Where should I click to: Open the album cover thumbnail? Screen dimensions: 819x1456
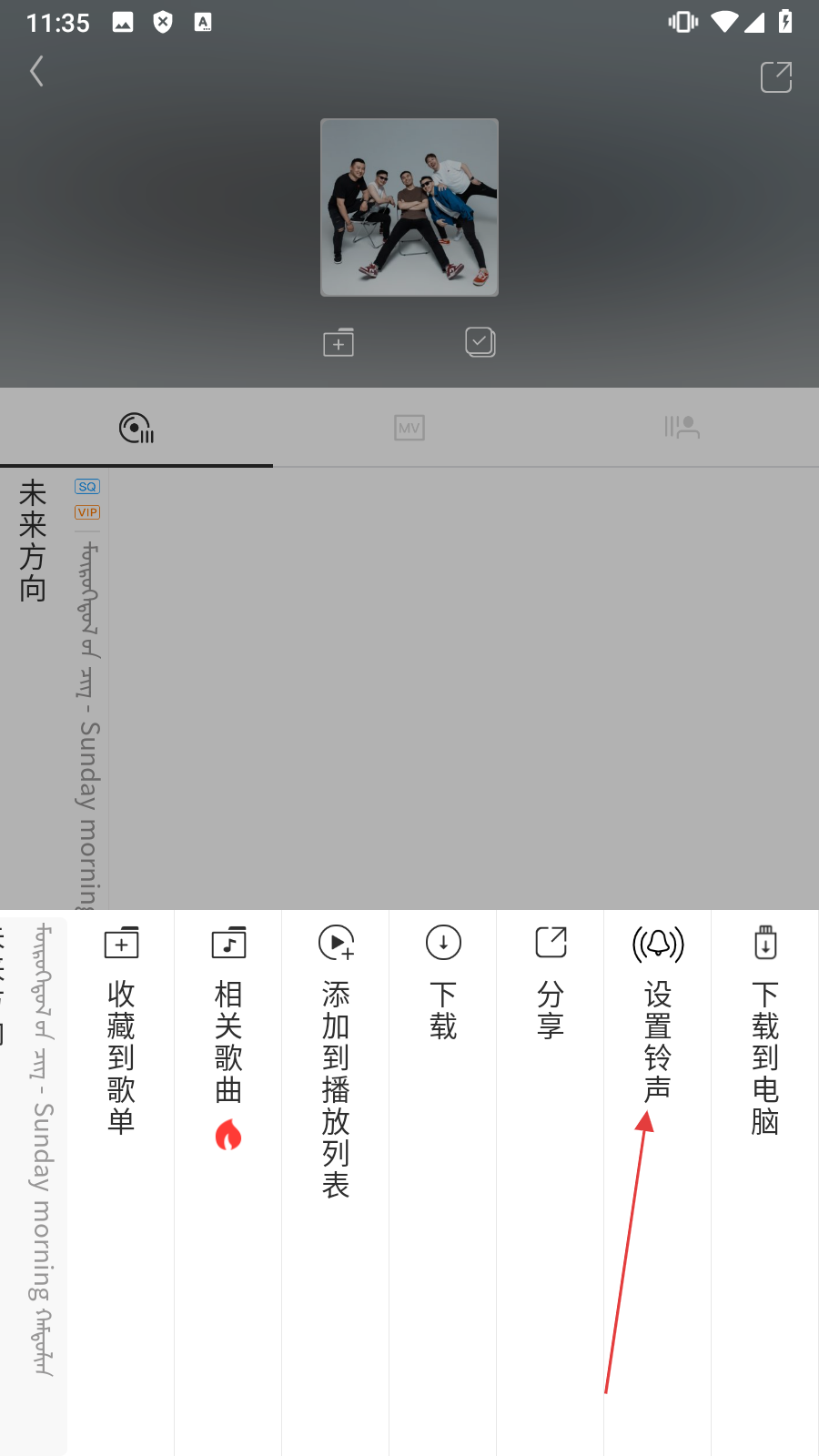tap(409, 207)
